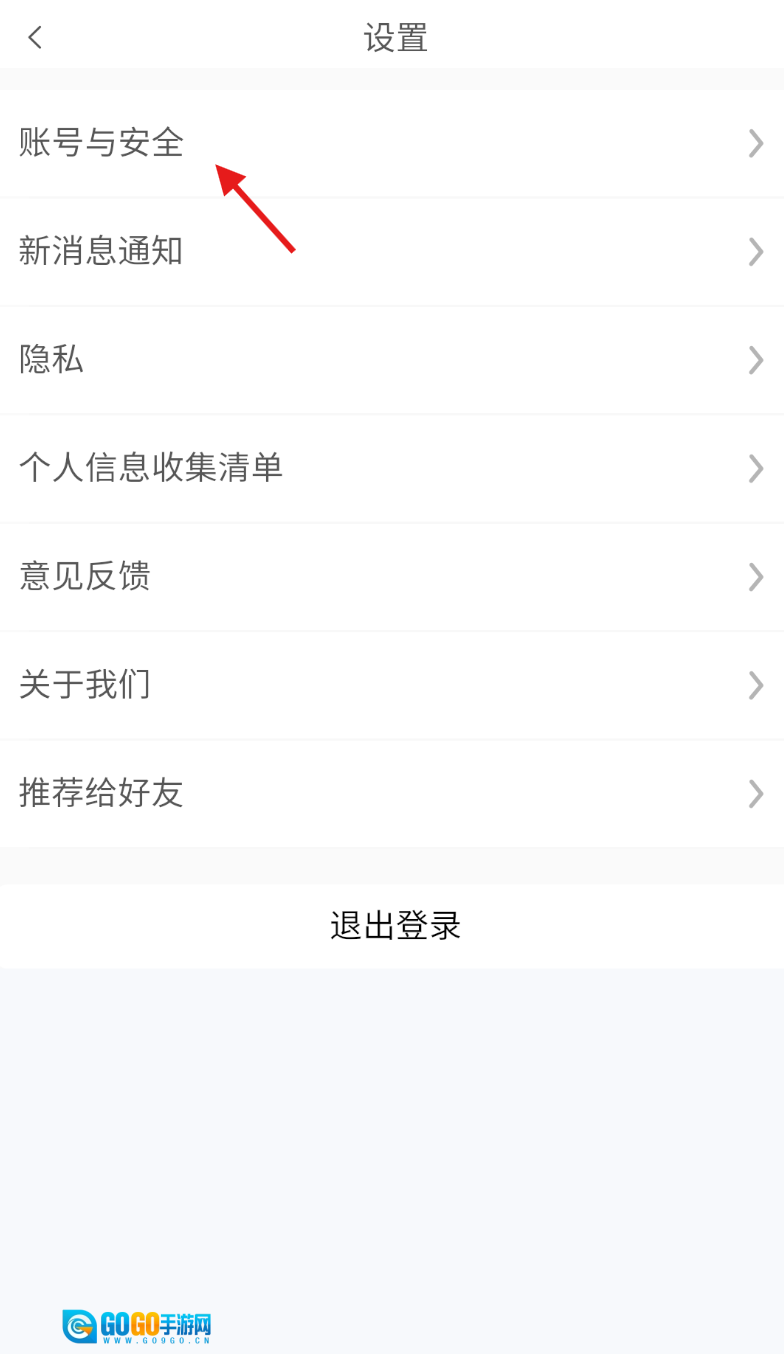View 个人信息收集清单

[x=392, y=468]
